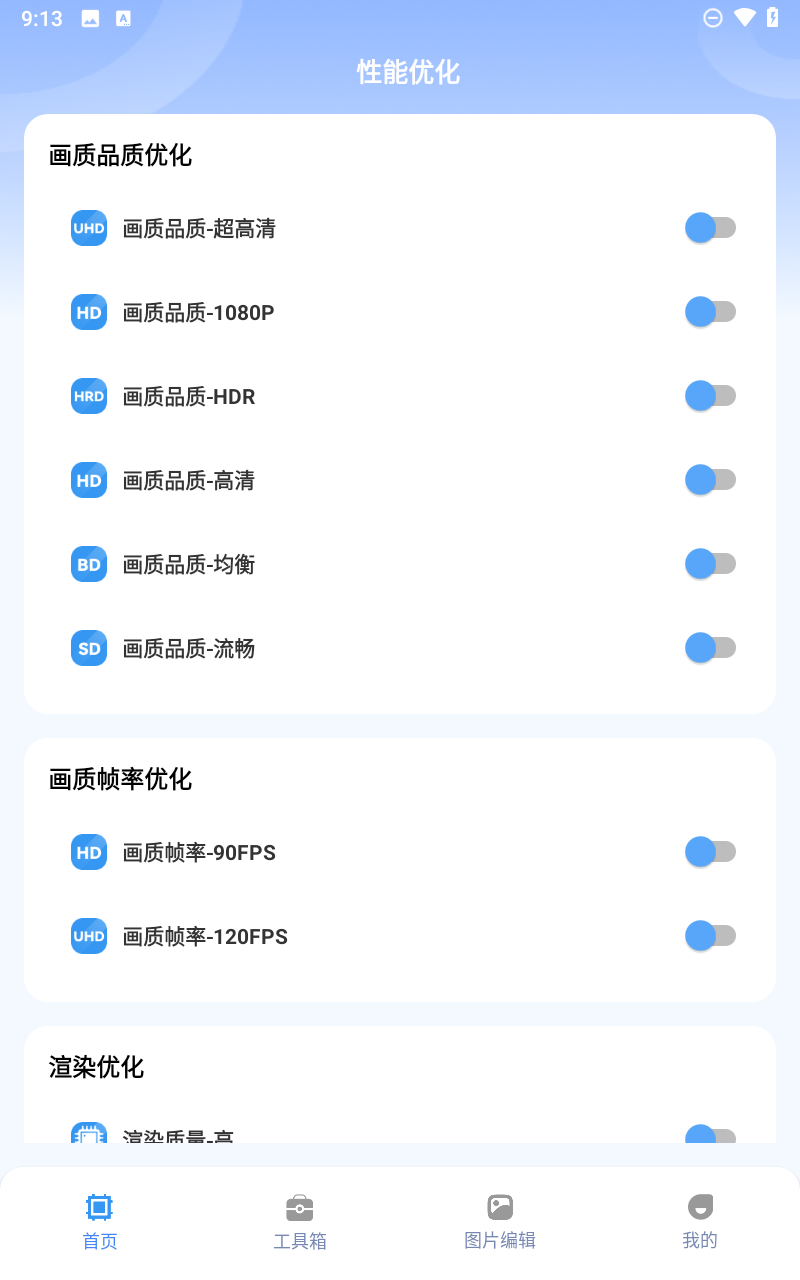Toggle the 画质帧率-120FPS switch
The width and height of the screenshot is (800, 1280).
711,936
